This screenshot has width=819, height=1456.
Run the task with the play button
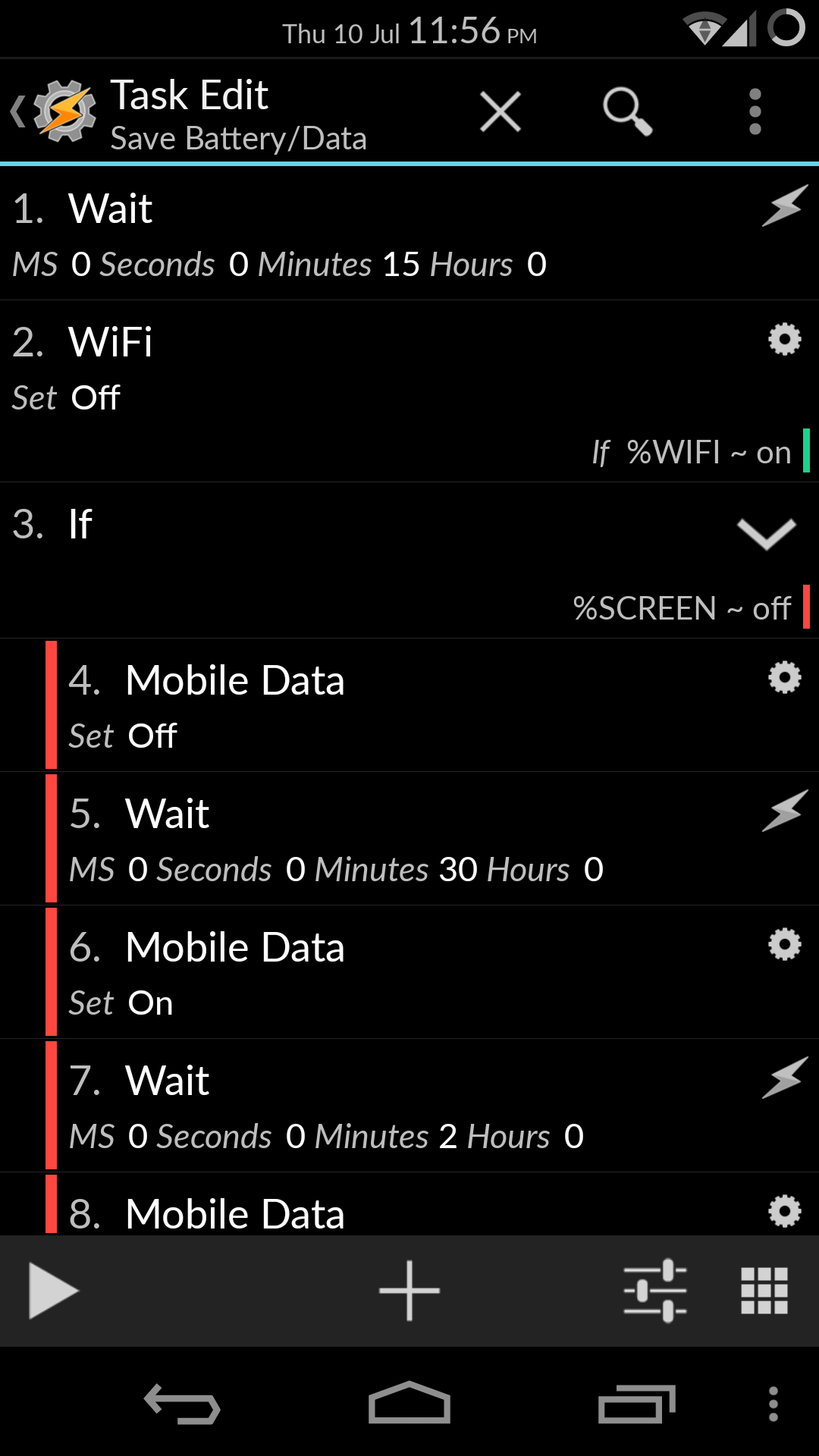pos(53,1291)
